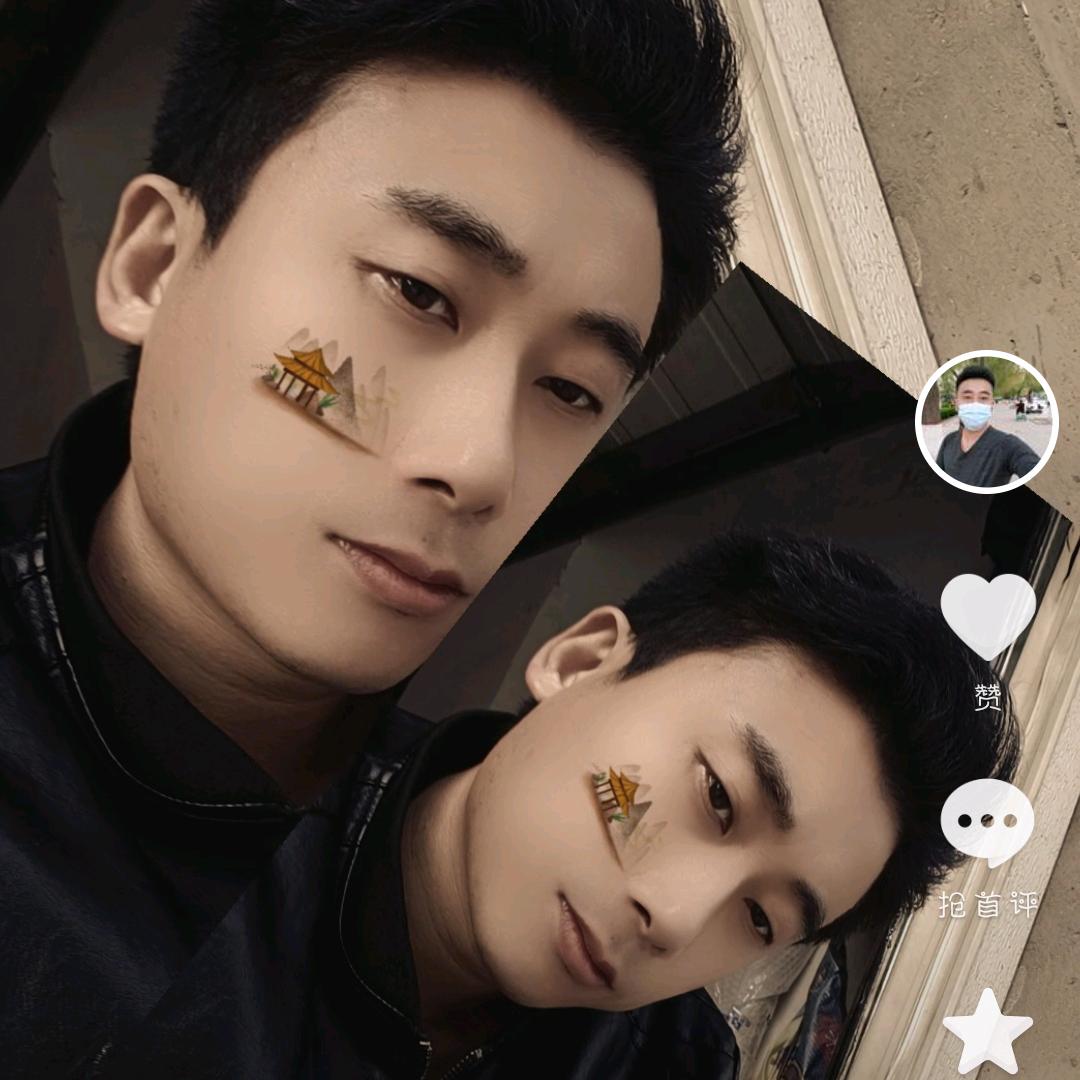Open comments to post first comment

[x=987, y=824]
